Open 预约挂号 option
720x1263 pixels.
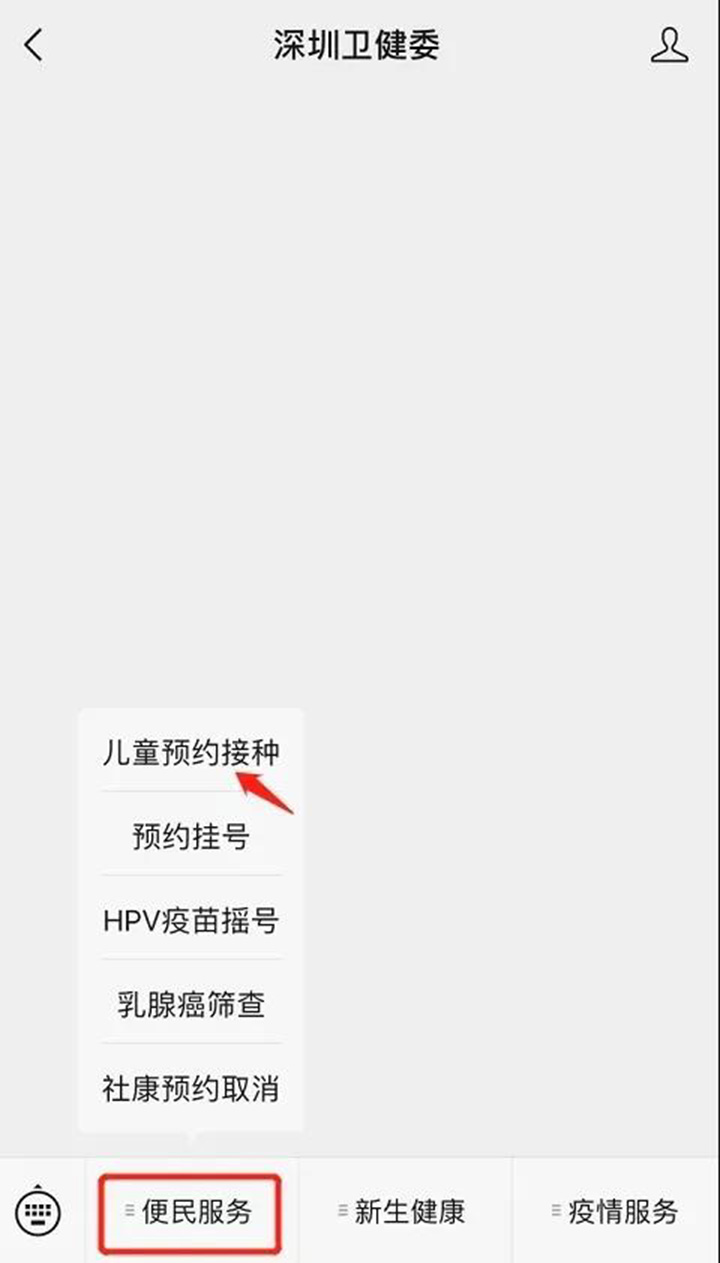click(190, 836)
